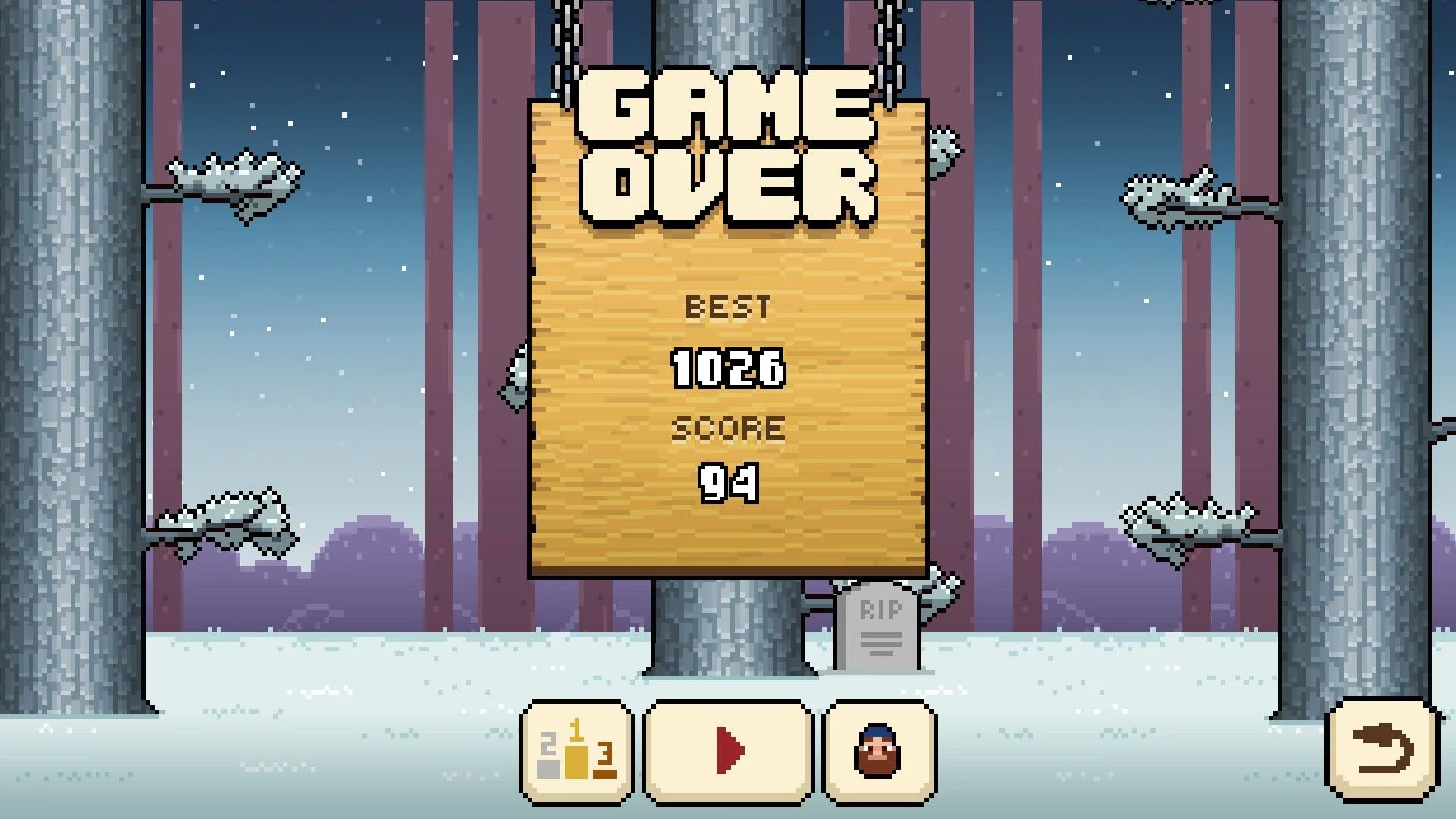This screenshot has height=819, width=1456.
Task: Open the lumberjack character selection
Action: [x=880, y=752]
